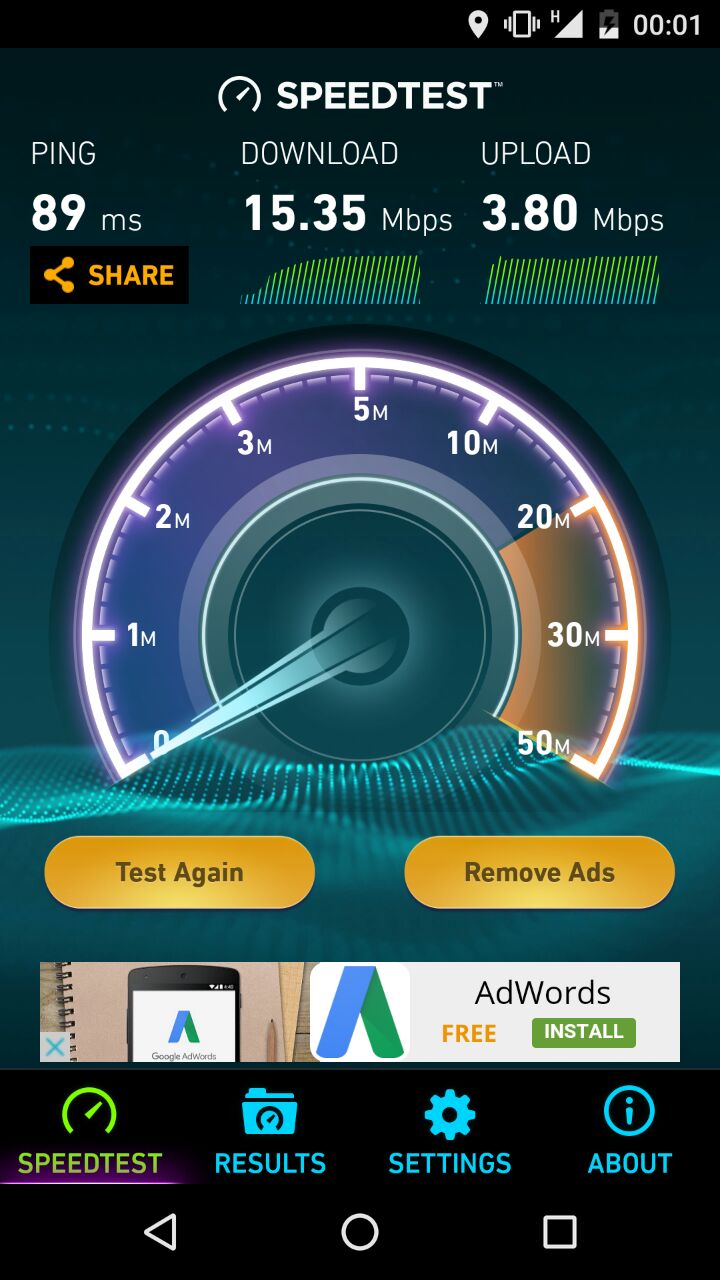Tap Test Again to rerun the test
This screenshot has width=720, height=1280.
pos(180,872)
